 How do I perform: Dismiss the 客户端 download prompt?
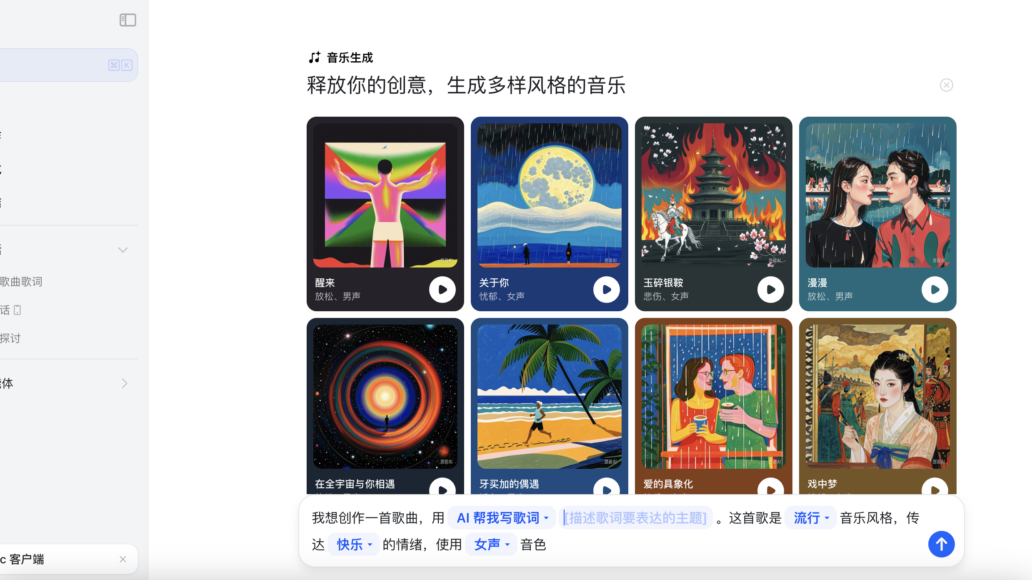123,559
